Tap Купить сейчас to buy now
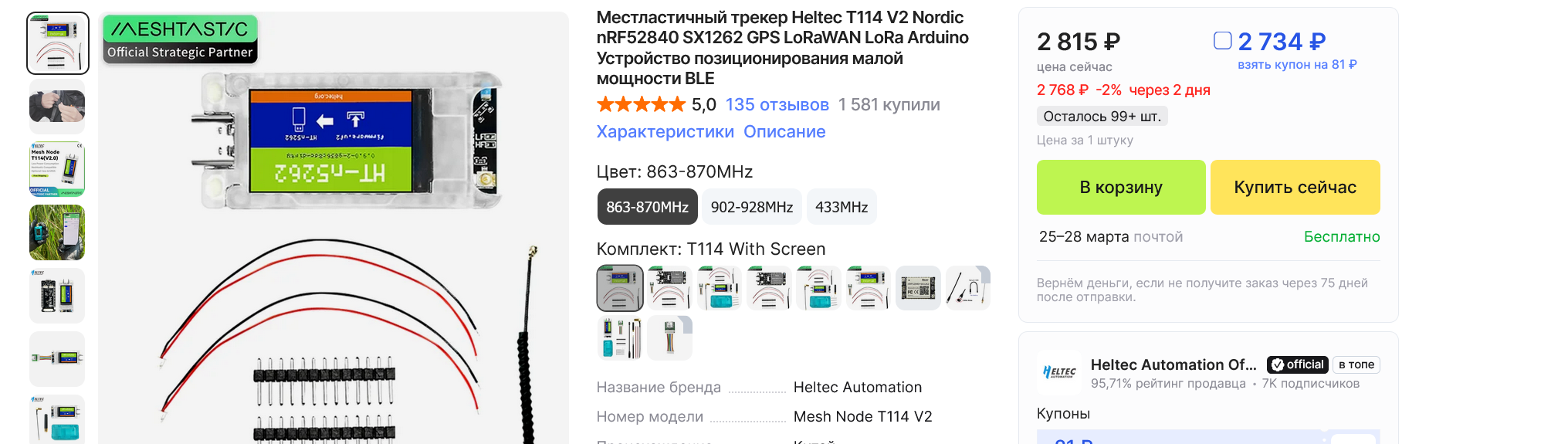 coord(1295,187)
